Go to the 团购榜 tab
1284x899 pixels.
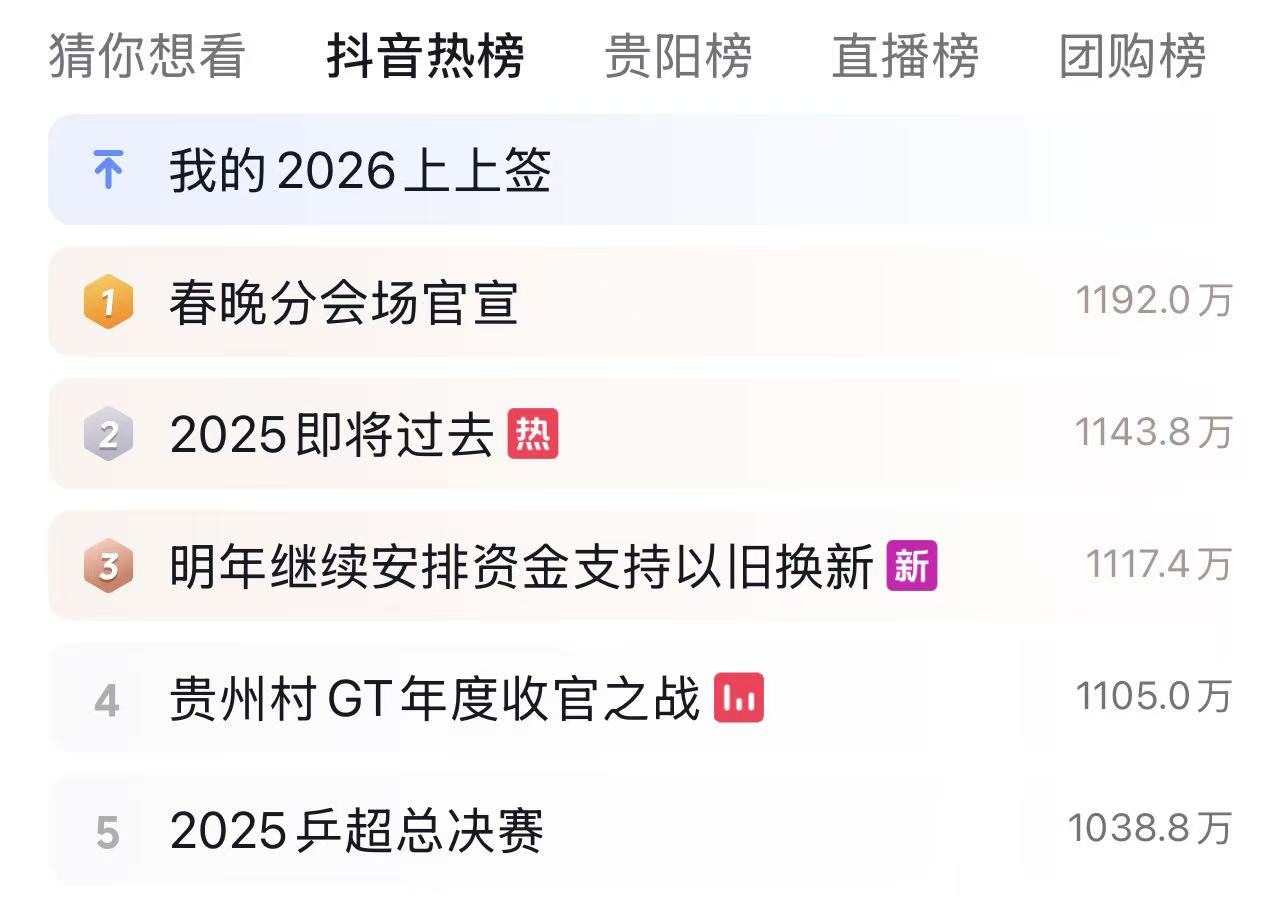click(1132, 56)
